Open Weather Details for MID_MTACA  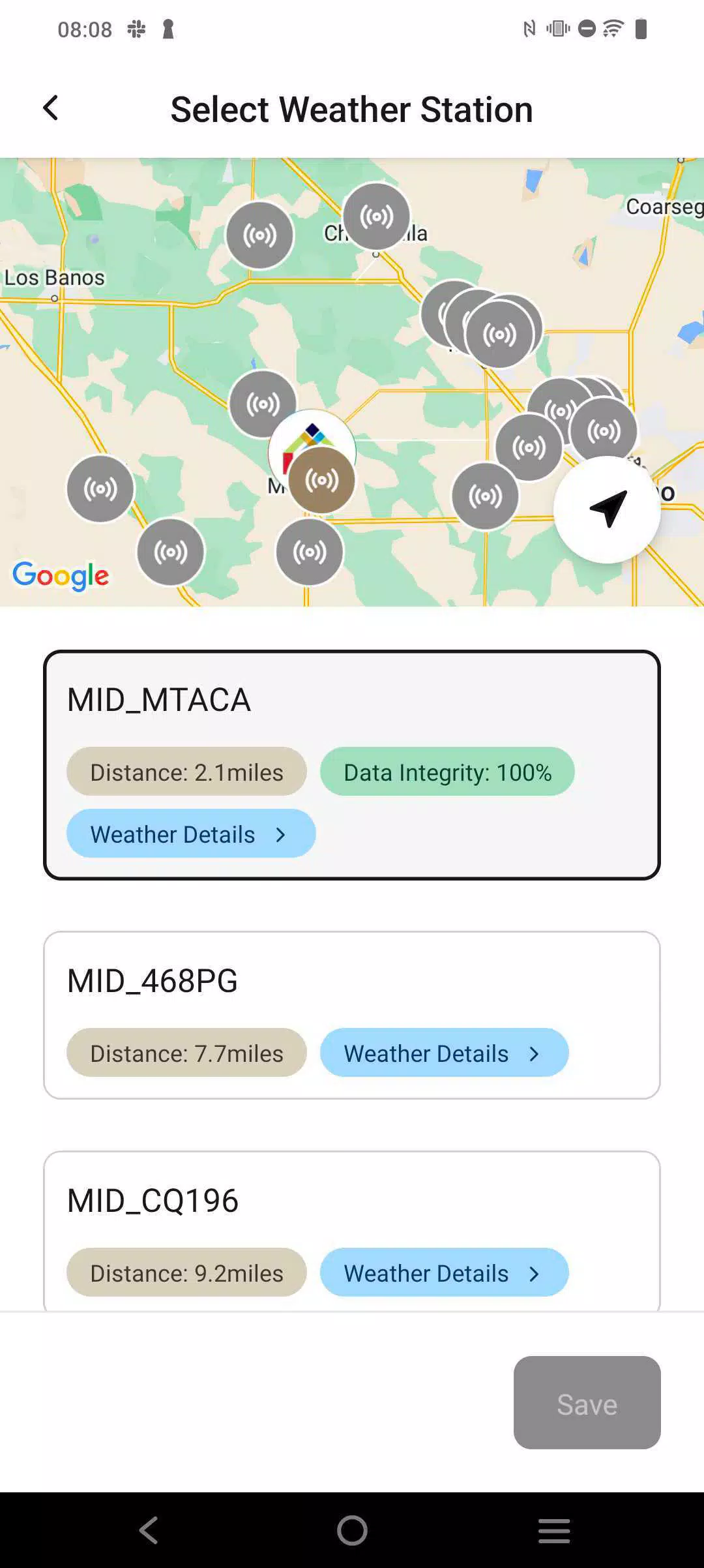[x=190, y=834]
